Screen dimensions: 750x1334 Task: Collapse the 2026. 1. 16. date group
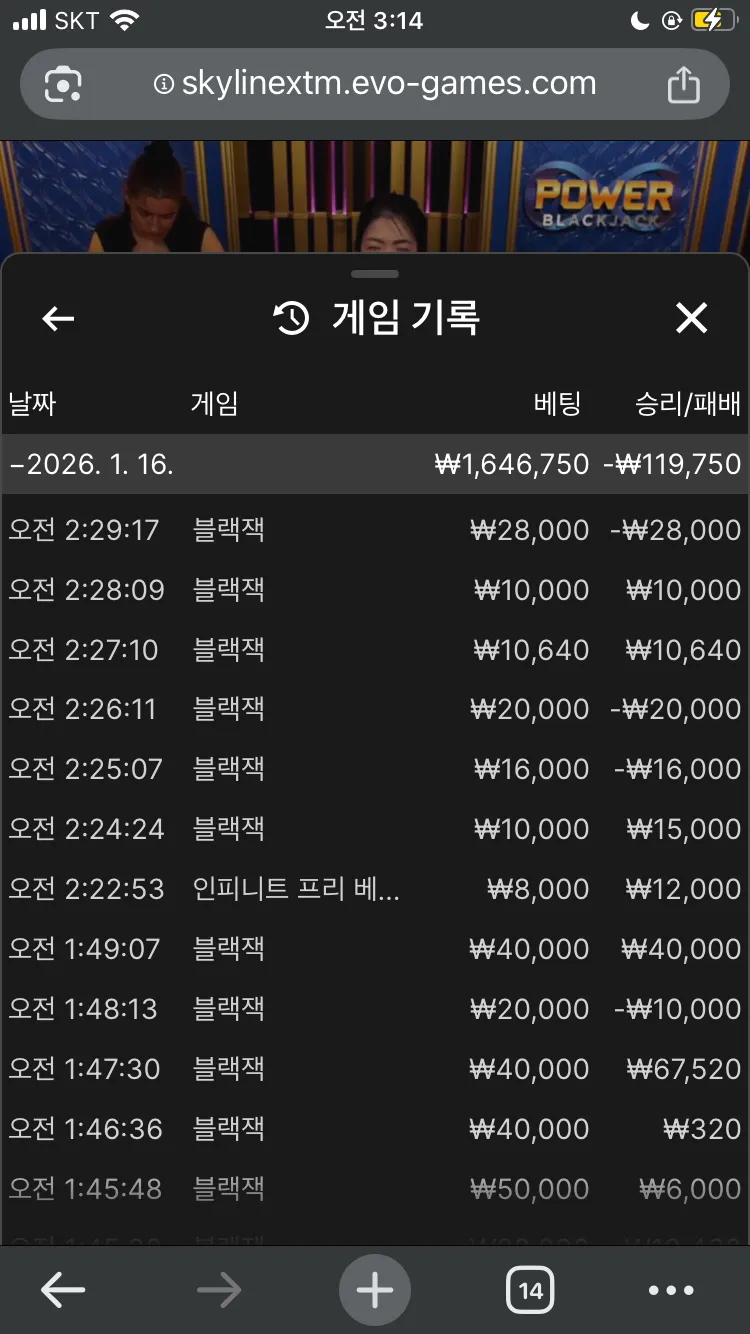coord(375,464)
